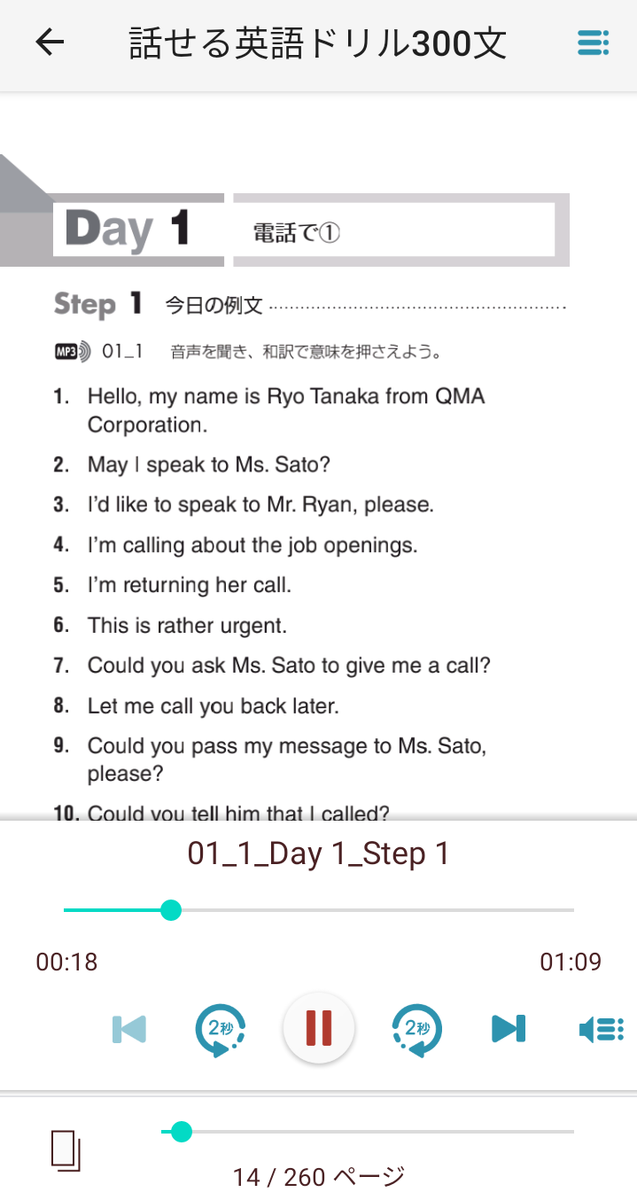Screen dimensions: 637x1200
Task: Tap the audio progress seek bar
Action: (x=318, y=910)
